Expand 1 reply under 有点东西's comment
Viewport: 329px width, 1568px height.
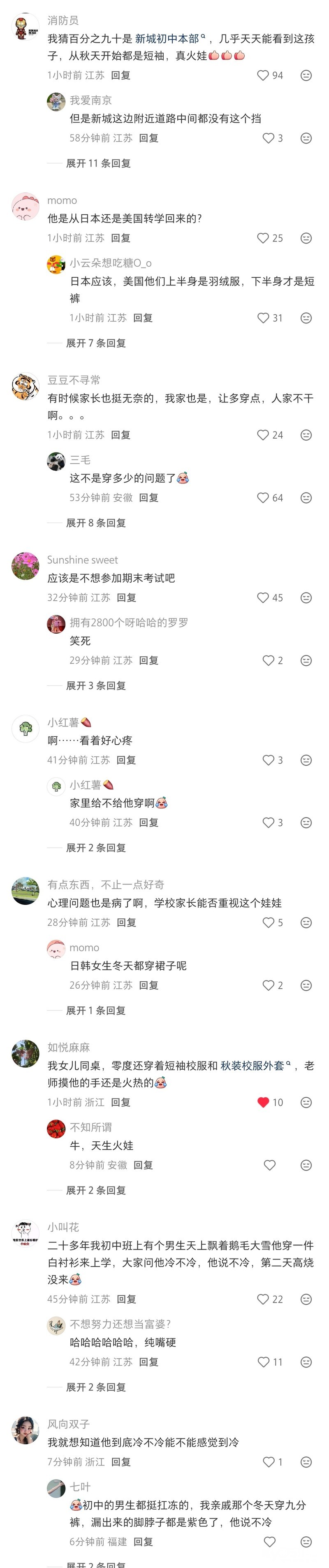pos(95,1010)
